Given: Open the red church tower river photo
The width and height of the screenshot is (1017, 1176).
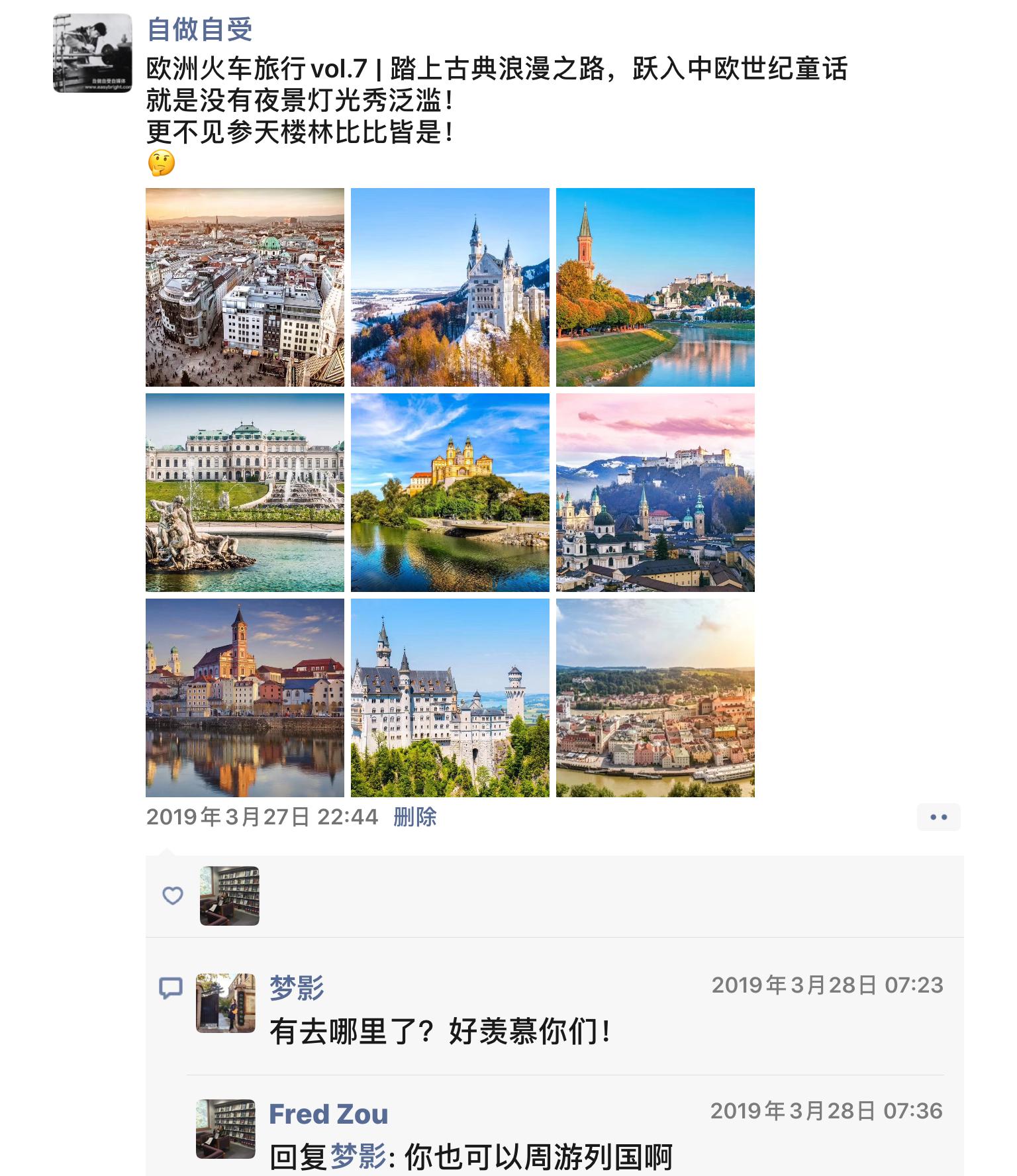Looking at the screenshot, I should pos(655,287).
